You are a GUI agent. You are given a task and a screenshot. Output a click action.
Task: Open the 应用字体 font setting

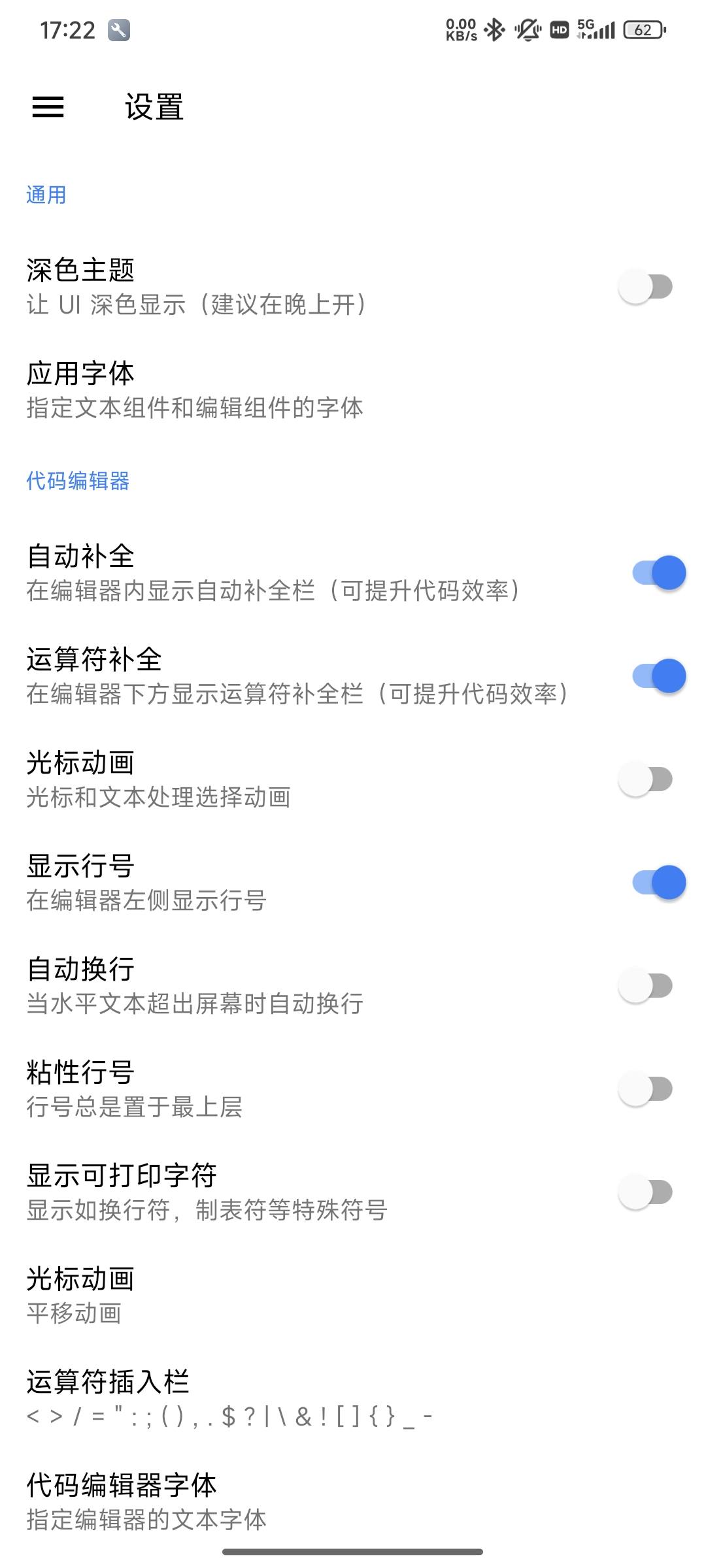[x=195, y=390]
